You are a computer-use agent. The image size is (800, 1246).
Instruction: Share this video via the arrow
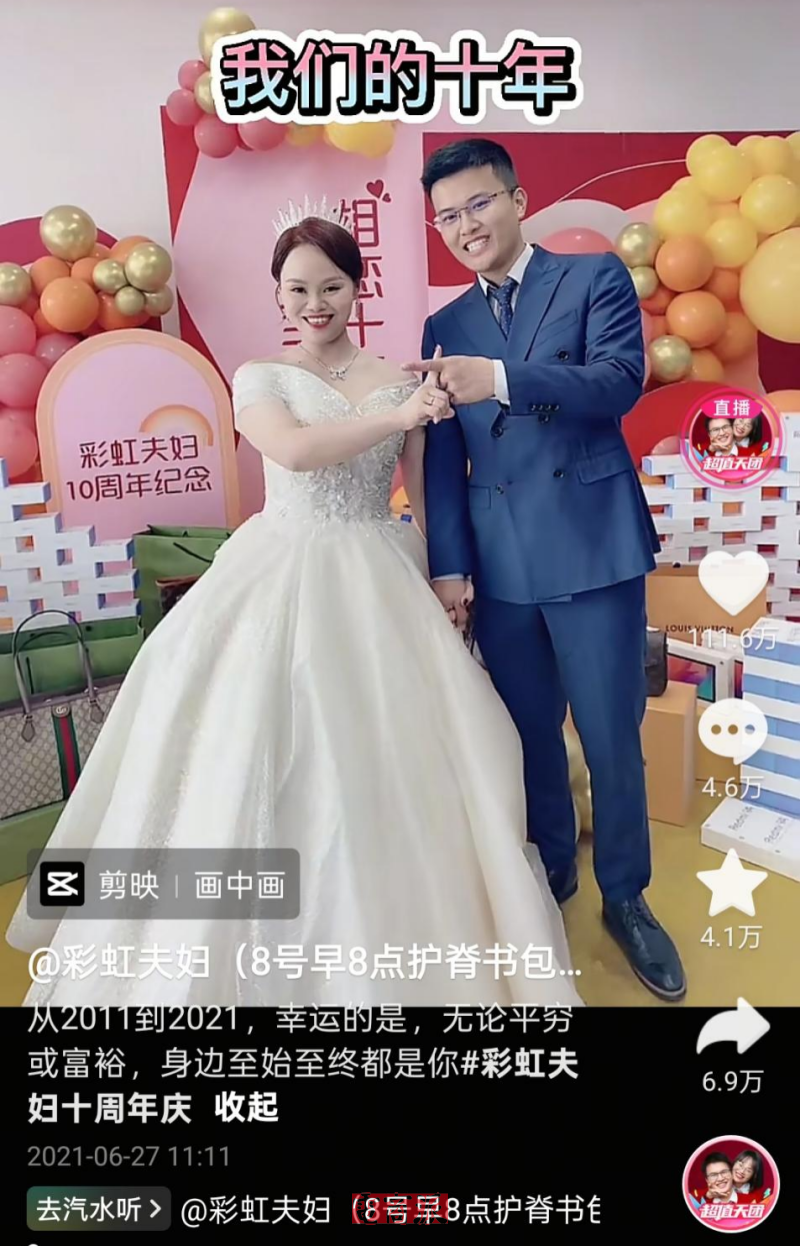click(732, 1028)
